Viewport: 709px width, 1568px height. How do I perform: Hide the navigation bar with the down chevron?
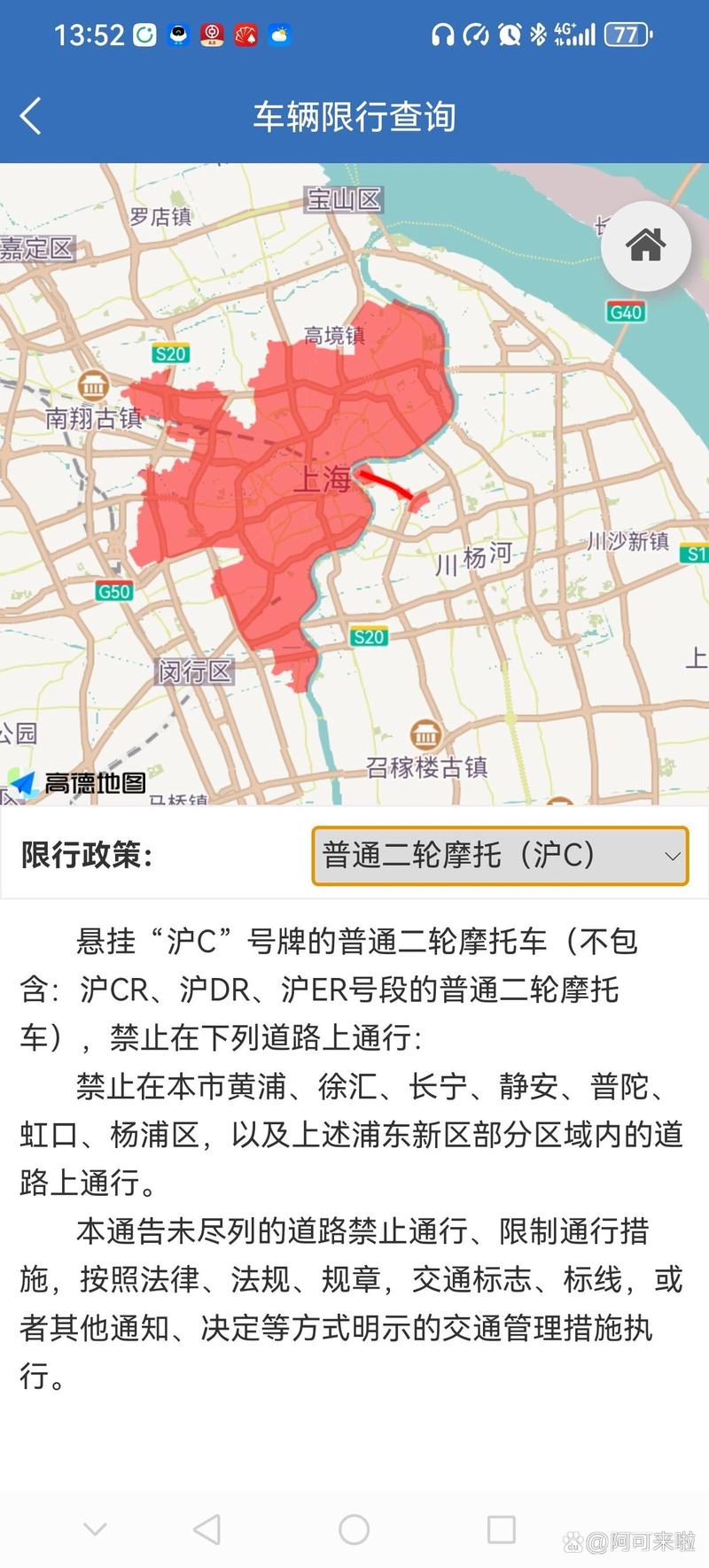coord(95,1529)
